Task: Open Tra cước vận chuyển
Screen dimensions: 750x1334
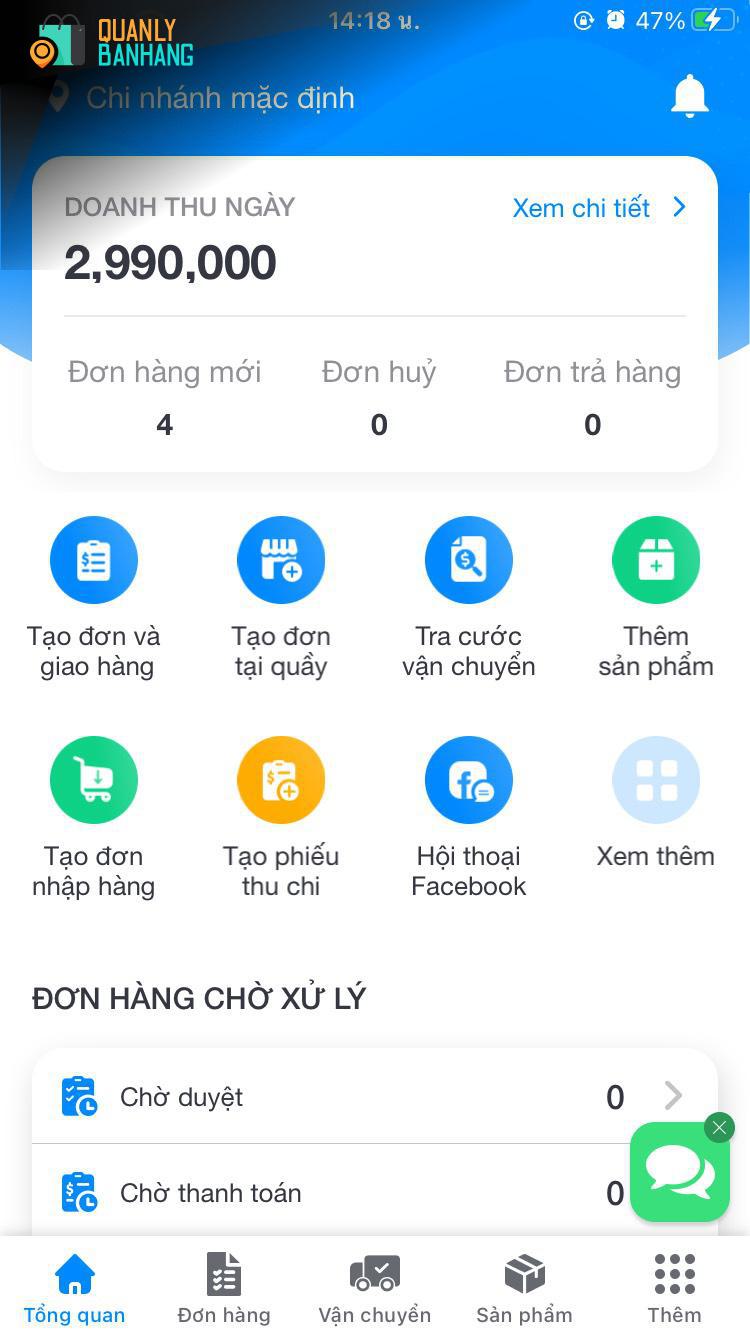Action: tap(468, 561)
